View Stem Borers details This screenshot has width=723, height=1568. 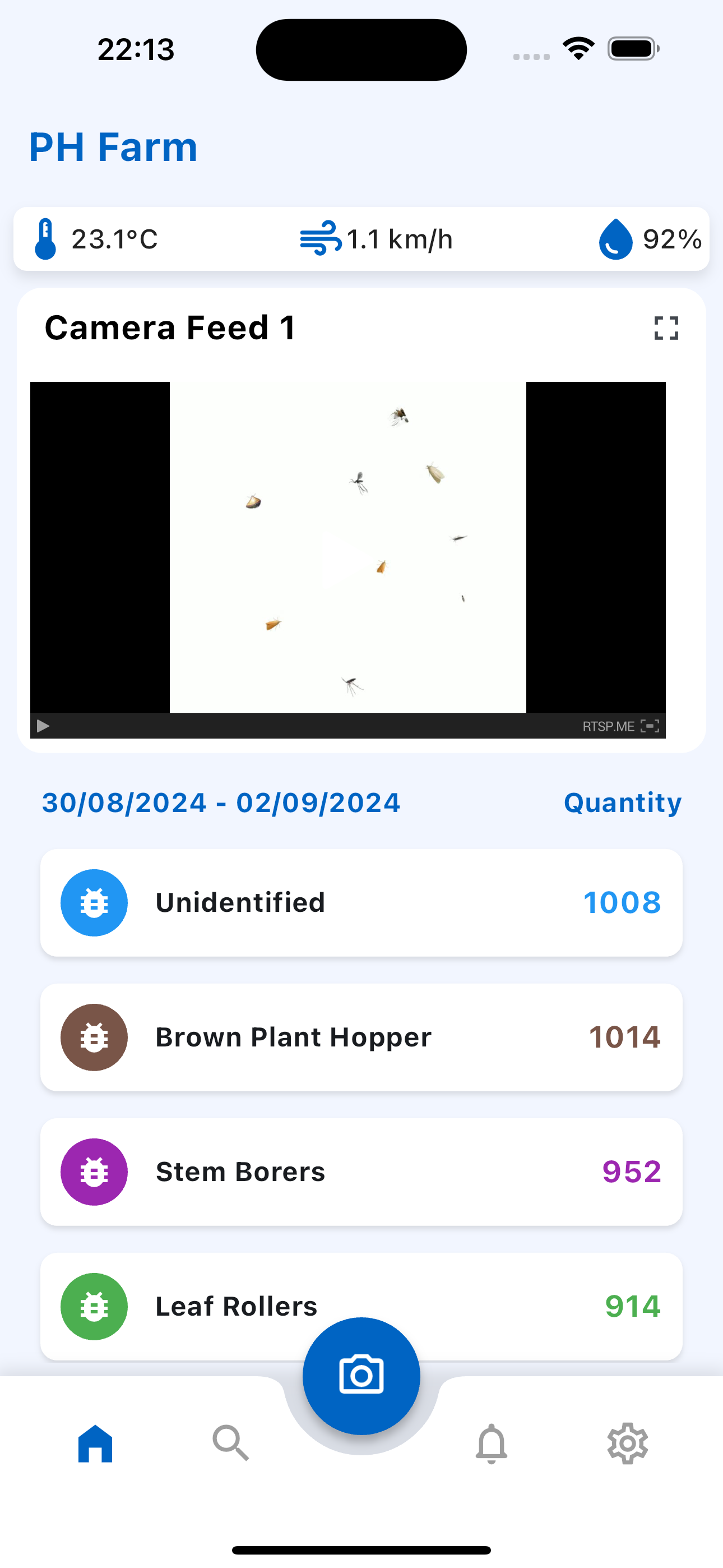361,1172
